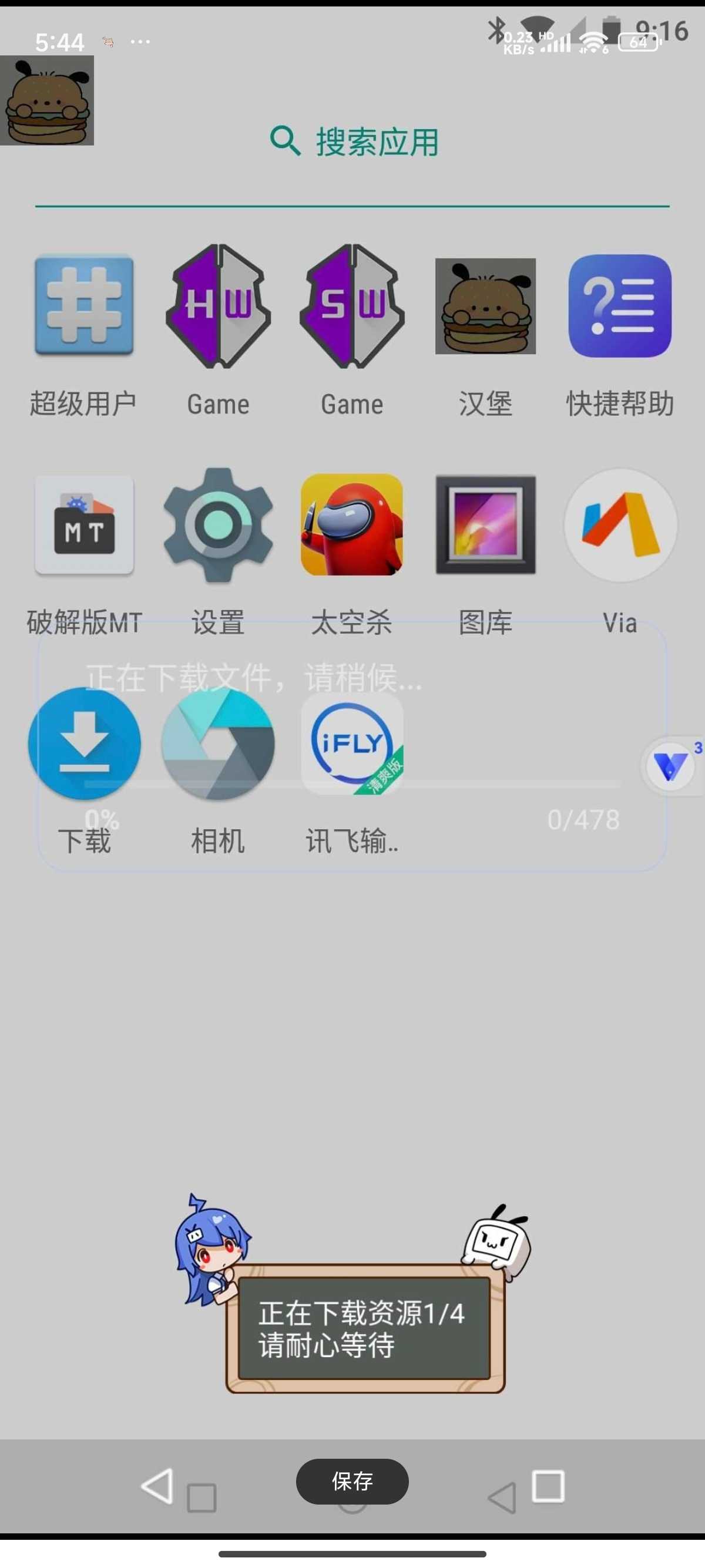This screenshot has height=1568, width=705.
Task: Tap the floating V bubble with badge
Action: coord(670,766)
